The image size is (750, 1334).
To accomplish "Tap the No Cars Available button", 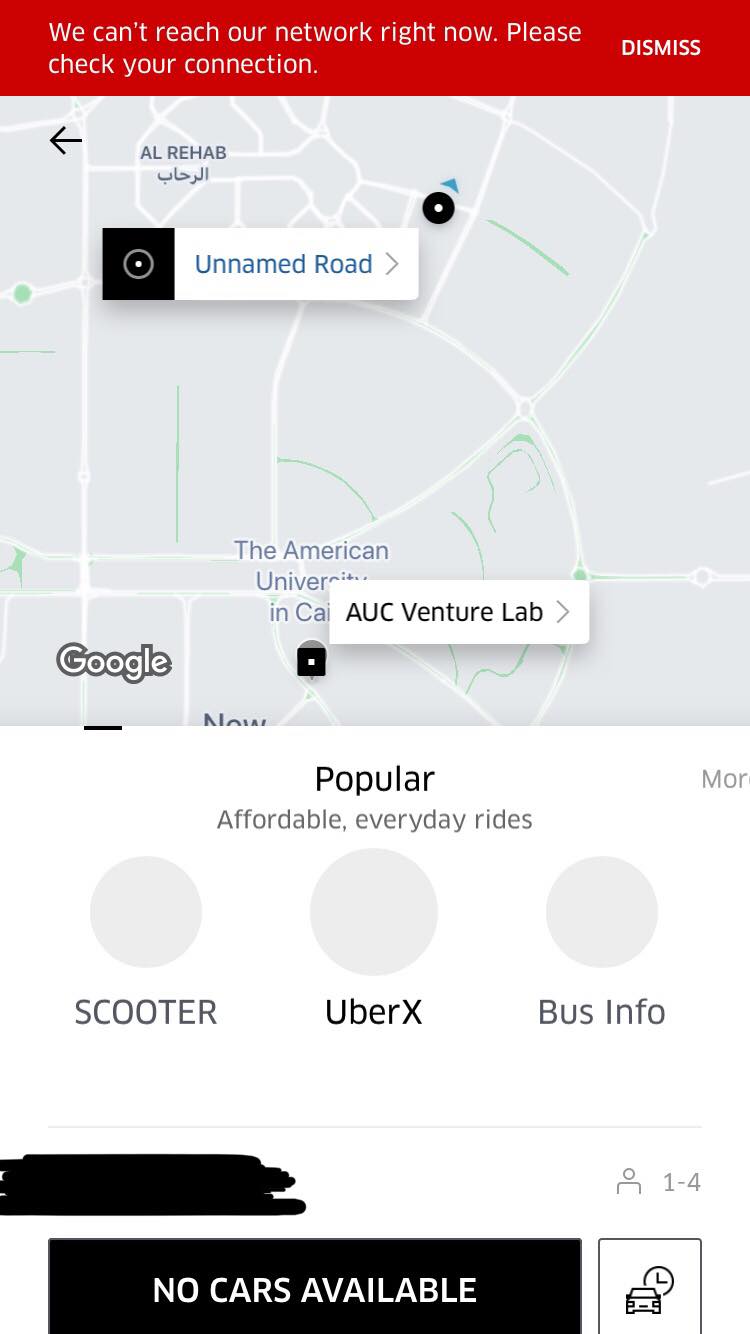I will (x=315, y=1287).
